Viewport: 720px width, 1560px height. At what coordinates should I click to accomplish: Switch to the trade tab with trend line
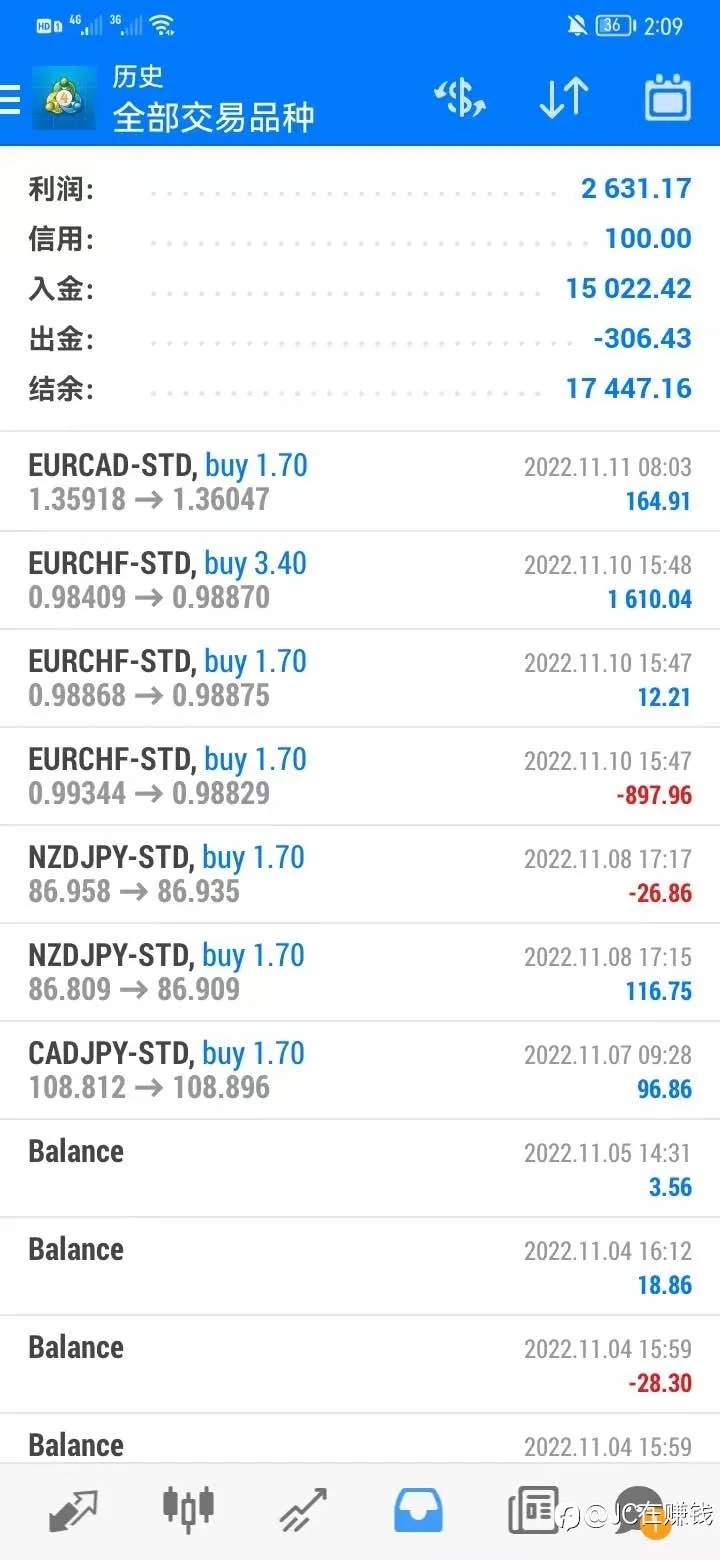pyautogui.click(x=303, y=1510)
